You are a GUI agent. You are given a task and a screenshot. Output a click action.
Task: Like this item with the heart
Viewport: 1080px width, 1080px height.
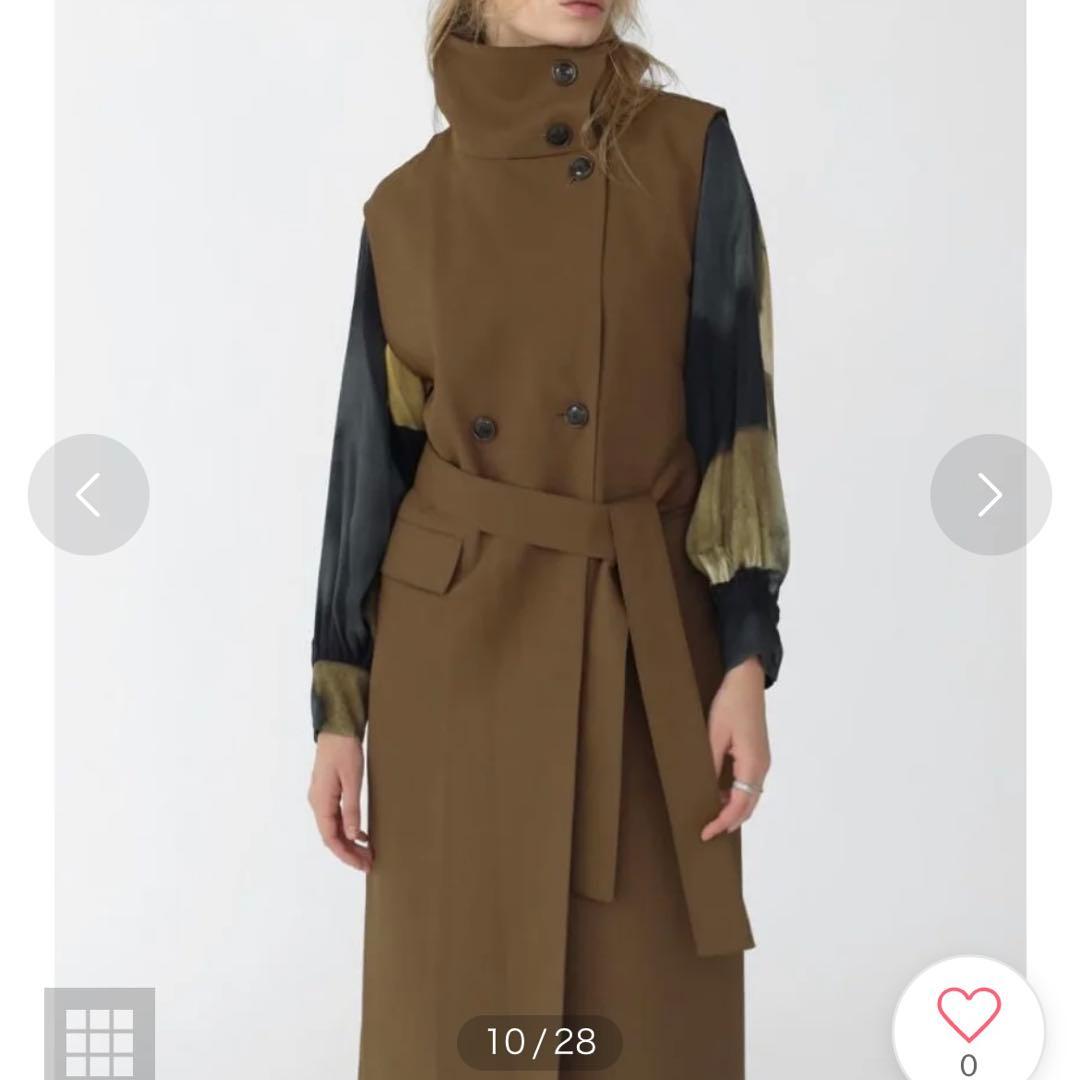[968, 1014]
